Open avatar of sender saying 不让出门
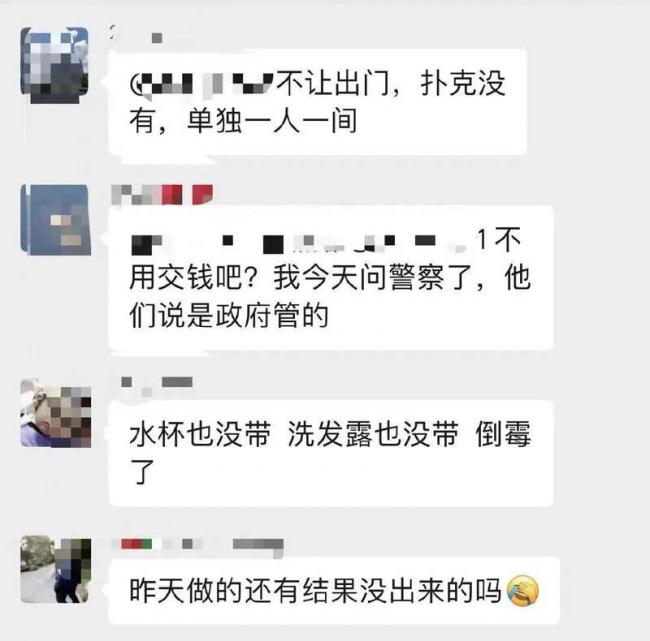 [x=55, y=63]
